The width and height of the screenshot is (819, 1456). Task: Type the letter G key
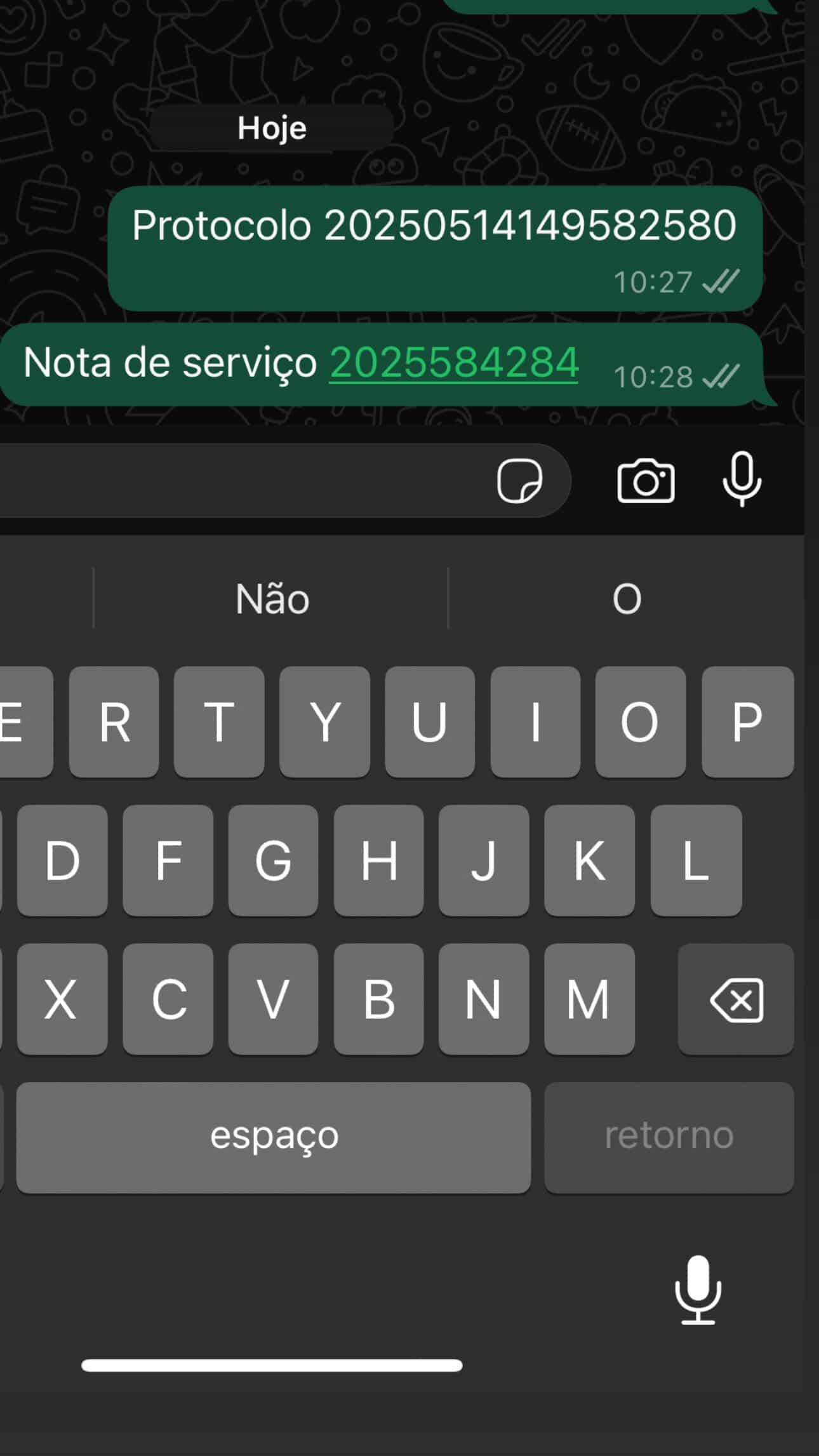click(273, 860)
